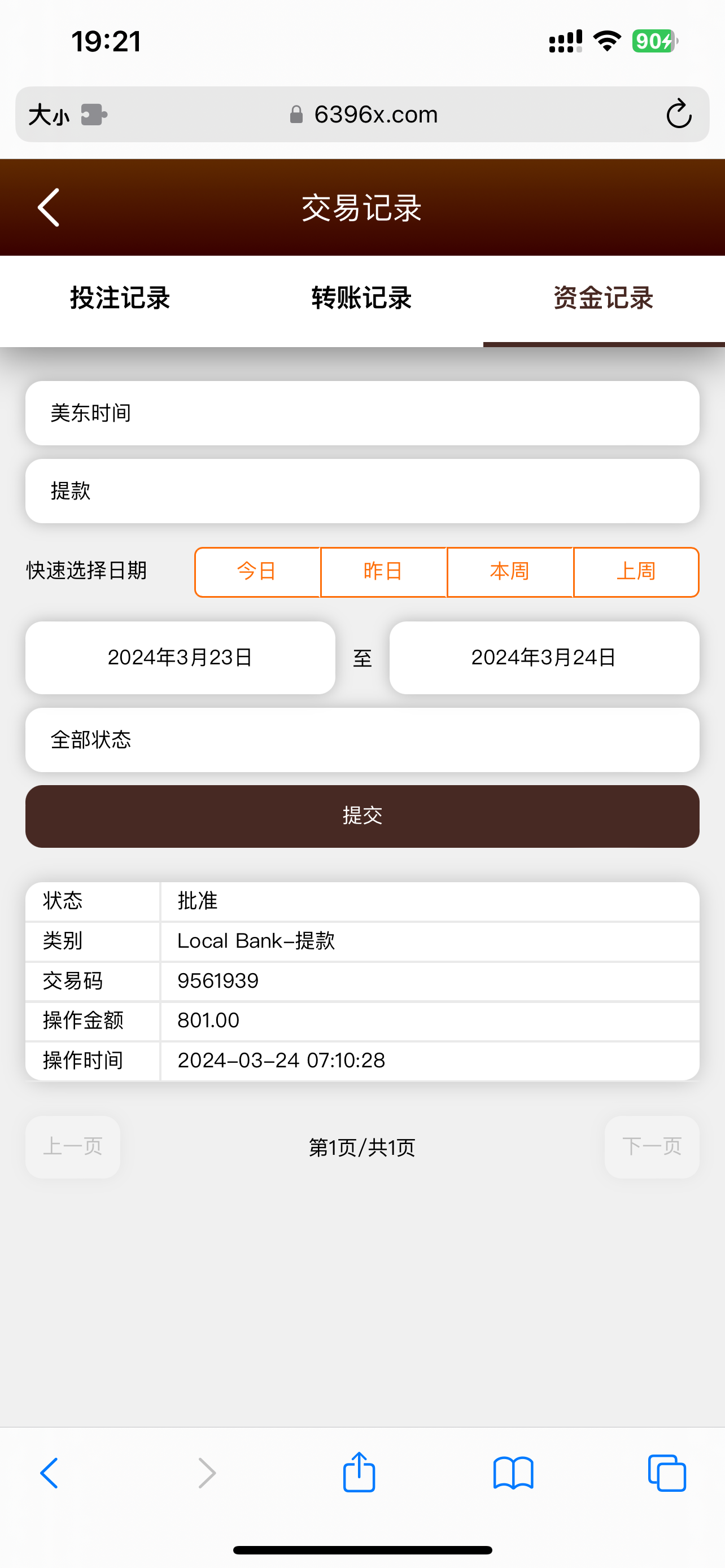725x1568 pixels.
Task: Select 今日 quick date filter
Action: (x=257, y=572)
